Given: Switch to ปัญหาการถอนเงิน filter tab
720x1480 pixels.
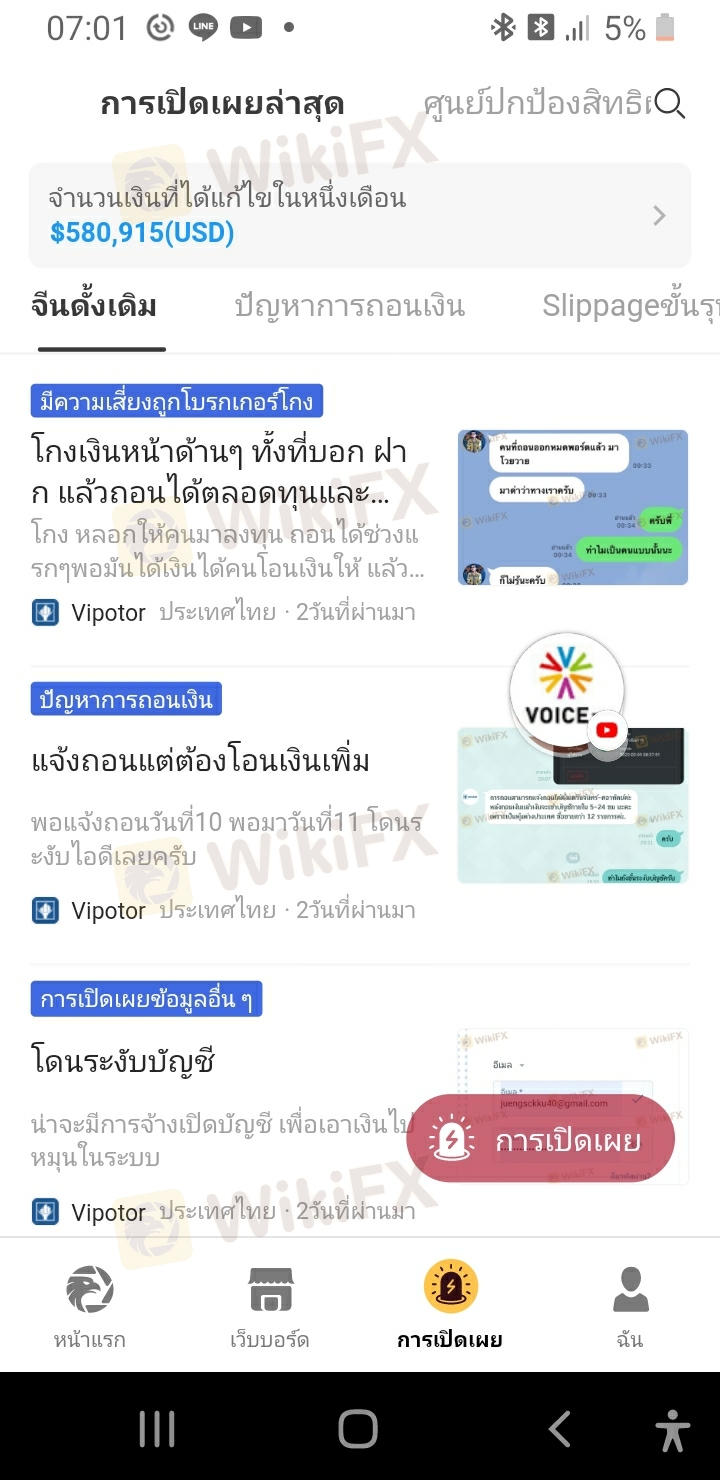Looking at the screenshot, I should (350, 306).
